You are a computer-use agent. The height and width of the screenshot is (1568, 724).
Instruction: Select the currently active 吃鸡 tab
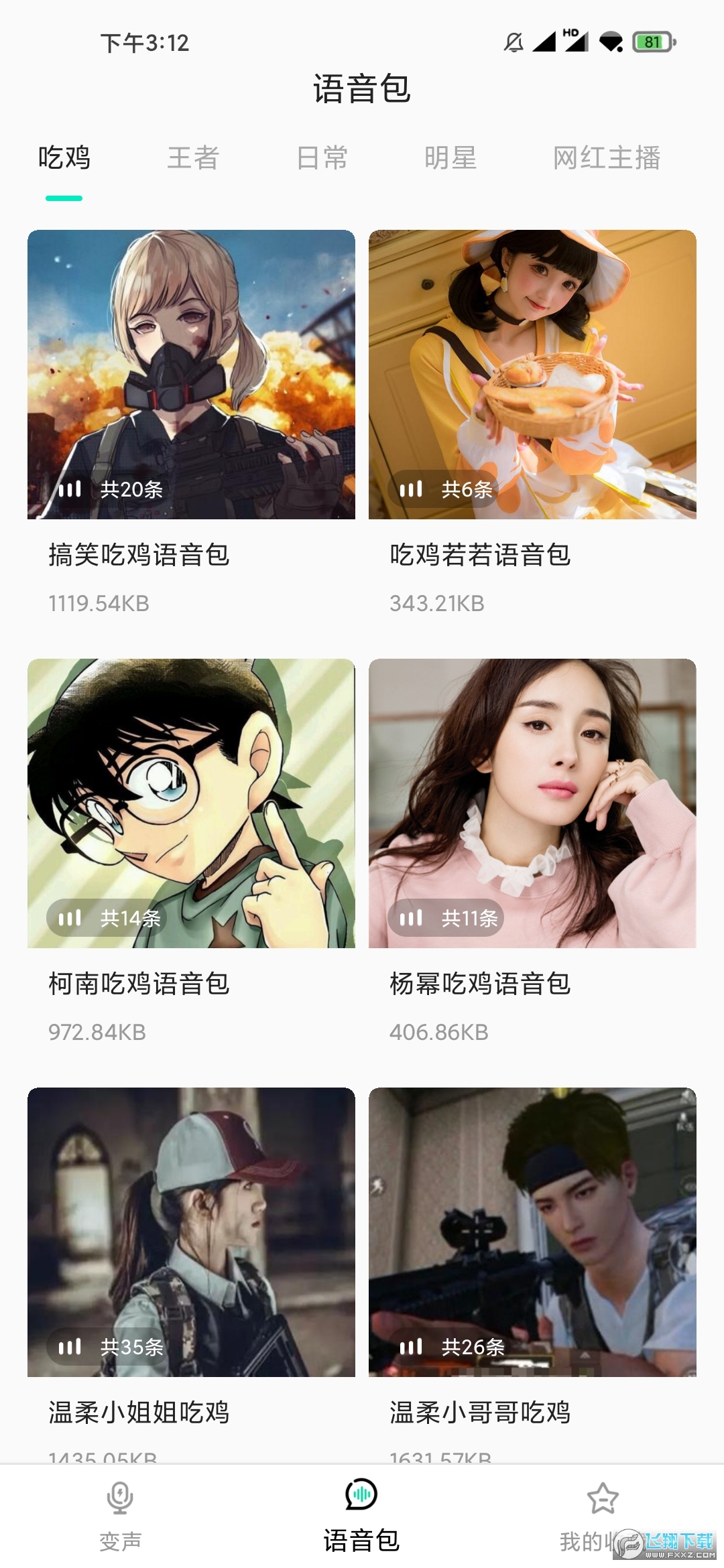(x=65, y=157)
